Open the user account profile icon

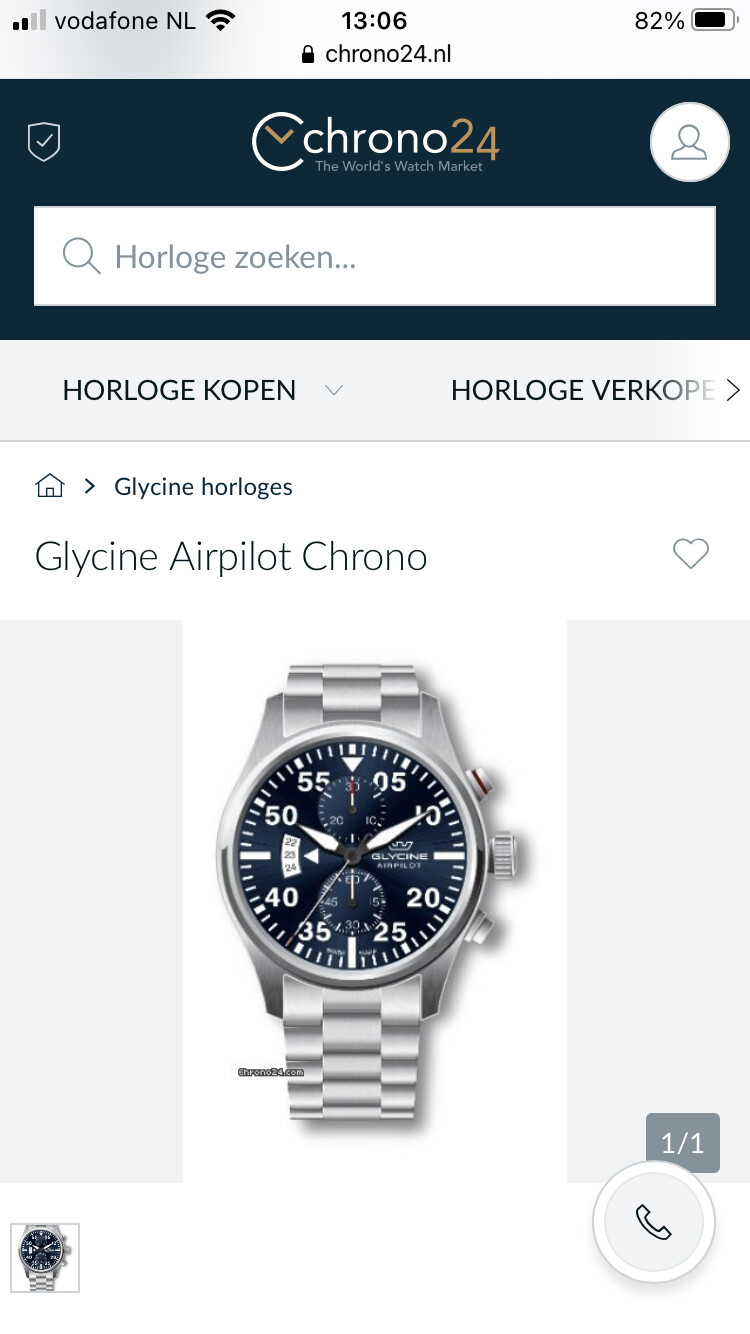689,142
